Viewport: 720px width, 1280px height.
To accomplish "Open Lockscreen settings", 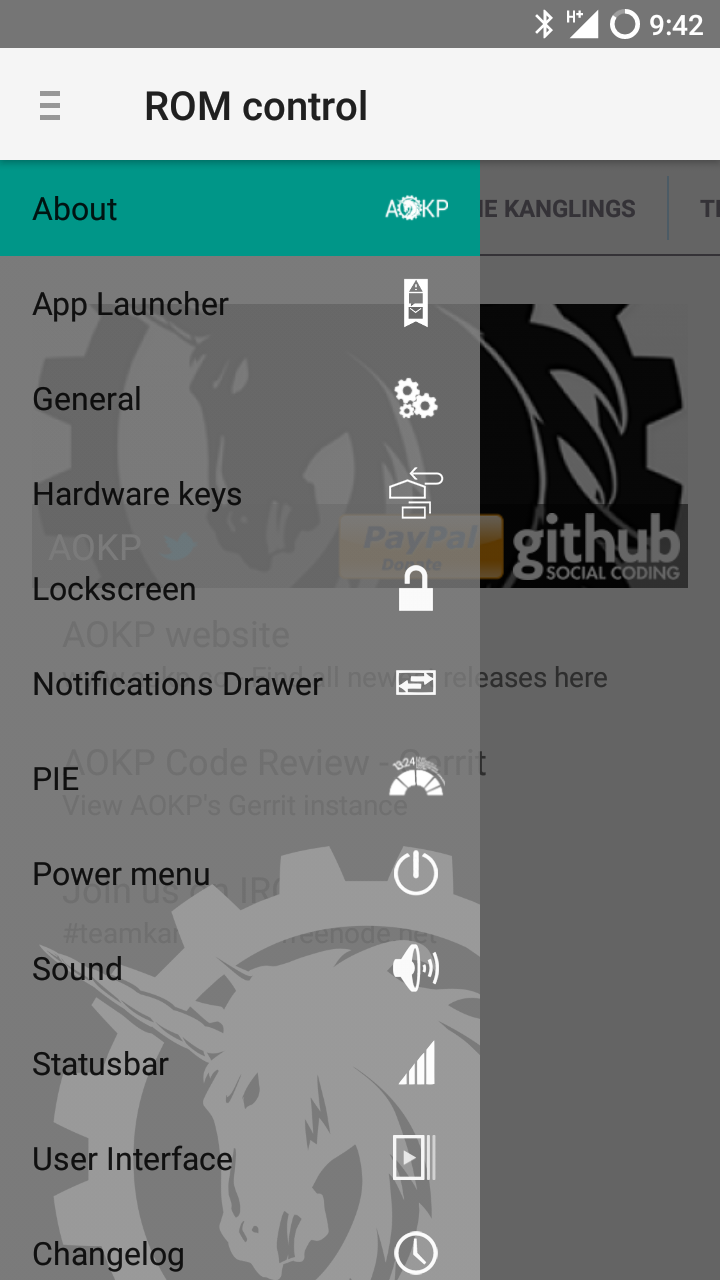I will [240, 589].
